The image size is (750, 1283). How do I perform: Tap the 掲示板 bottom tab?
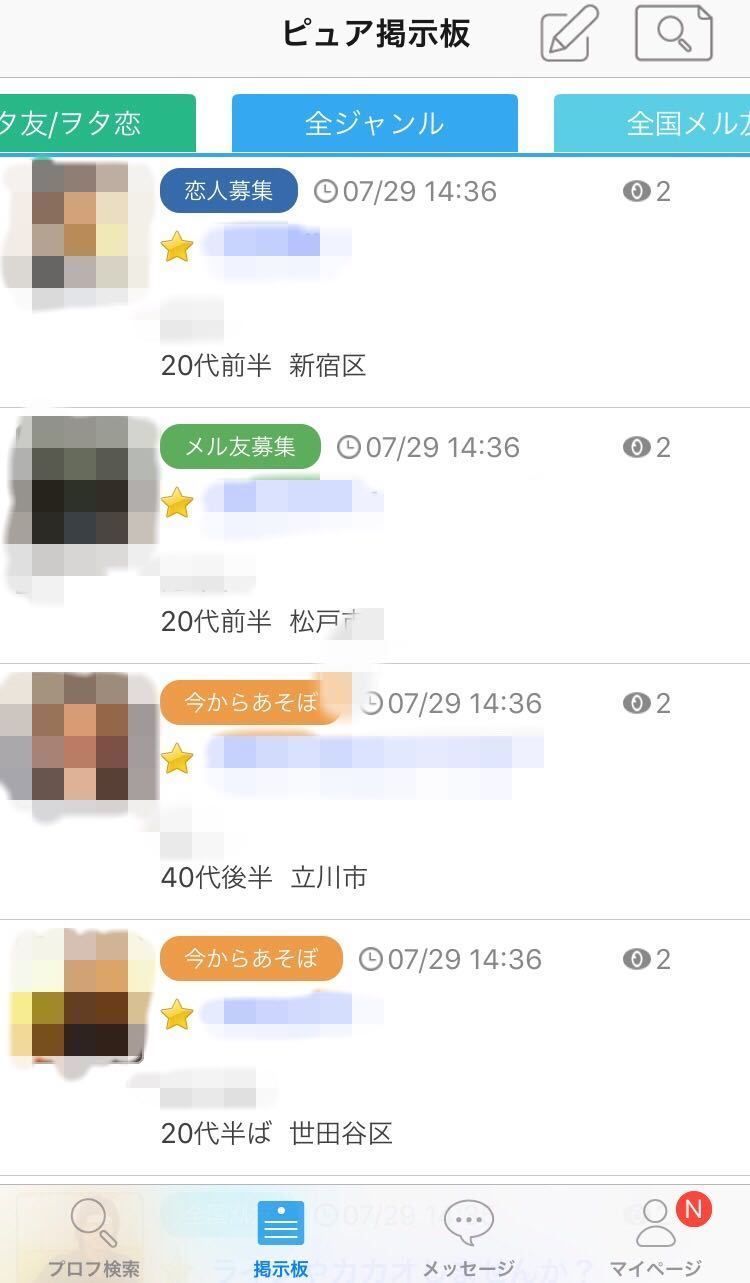tap(281, 1238)
